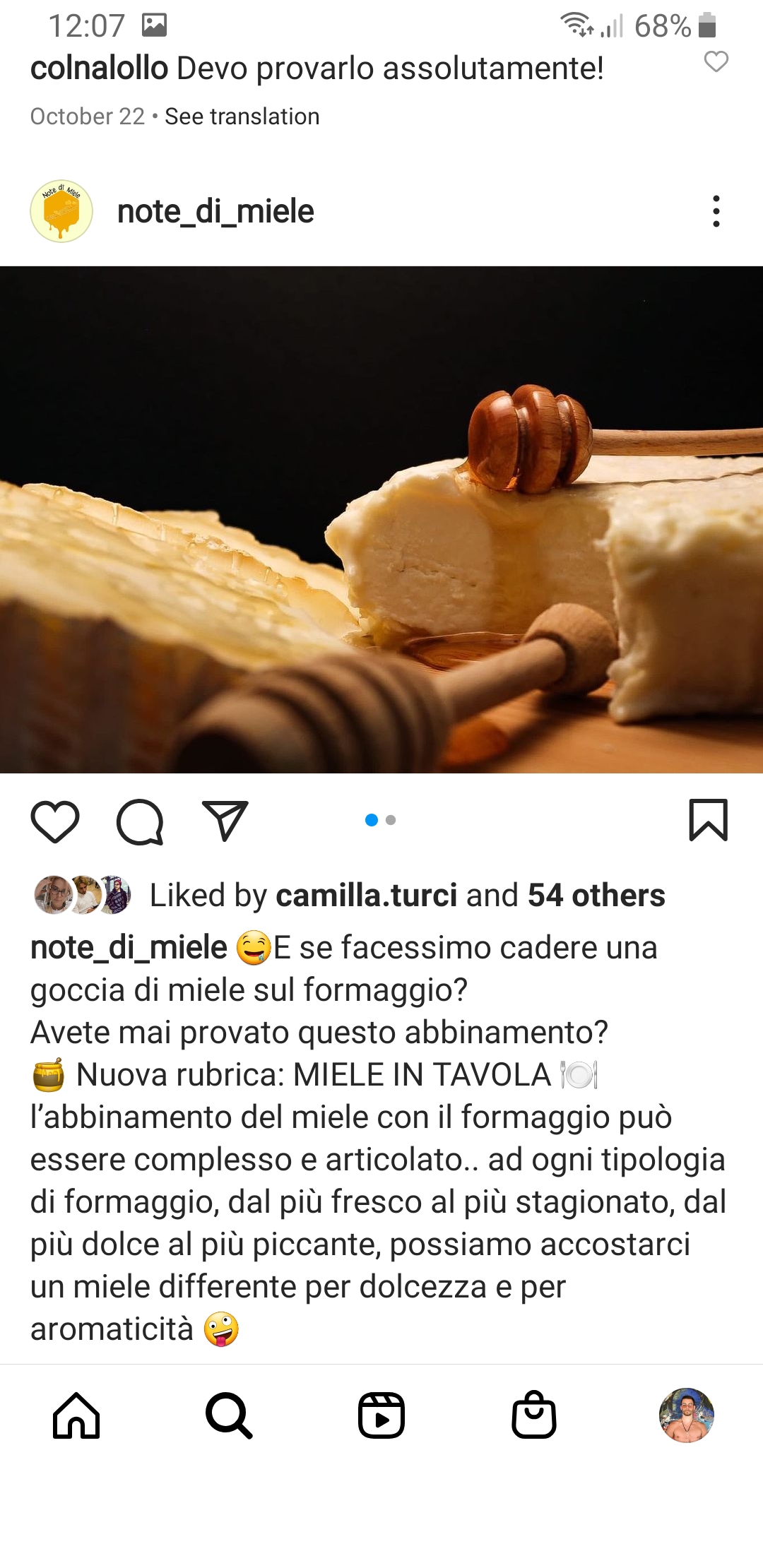
Task: Save the post with the bookmark icon
Action: pyautogui.click(x=708, y=820)
